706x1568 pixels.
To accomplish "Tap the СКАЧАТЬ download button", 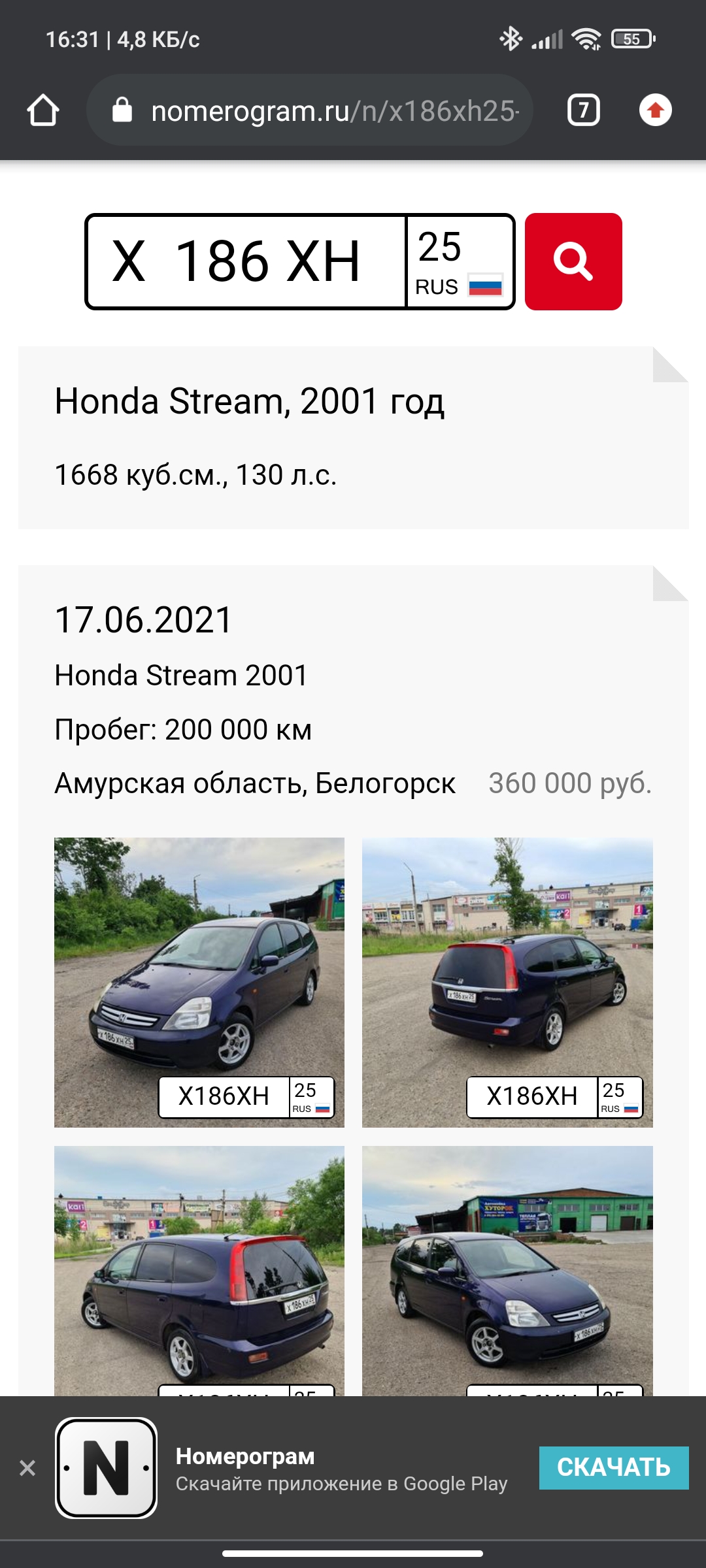I will [x=613, y=1467].
